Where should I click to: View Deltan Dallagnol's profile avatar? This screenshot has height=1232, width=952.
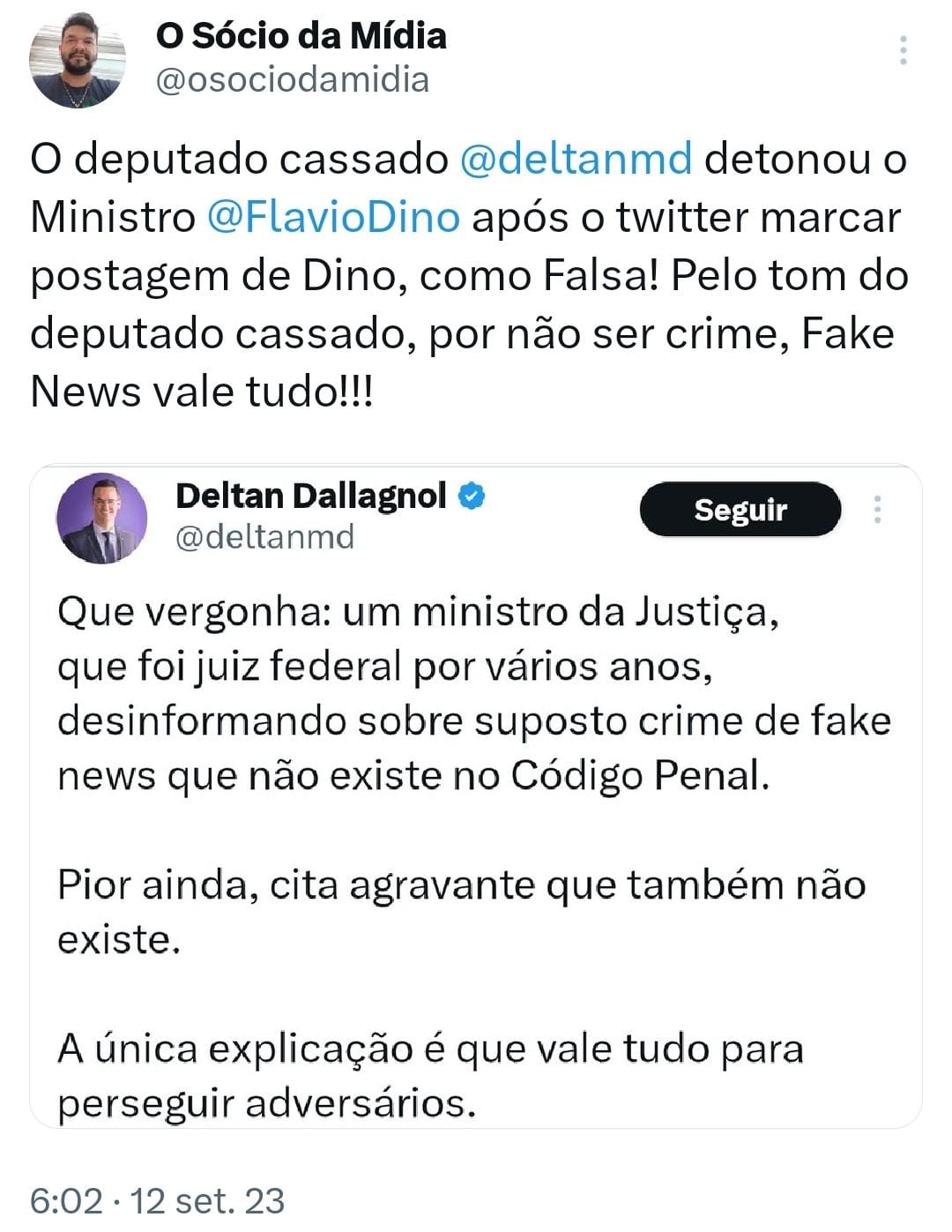(101, 518)
